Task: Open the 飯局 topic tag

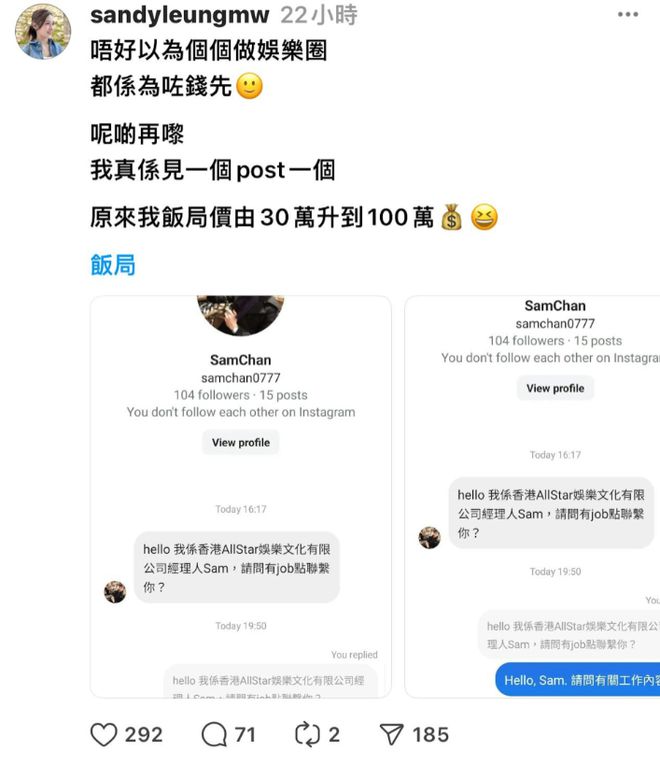Action: [113, 265]
